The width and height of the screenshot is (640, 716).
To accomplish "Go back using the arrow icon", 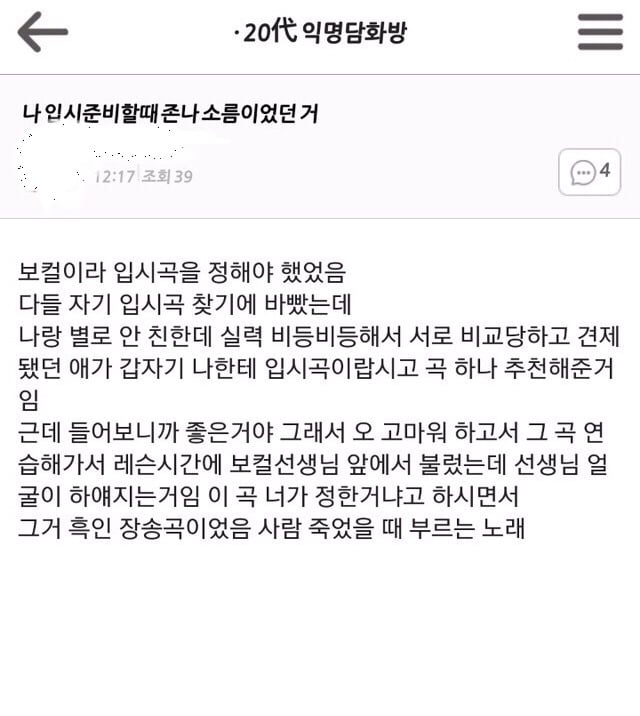I will coord(42,33).
